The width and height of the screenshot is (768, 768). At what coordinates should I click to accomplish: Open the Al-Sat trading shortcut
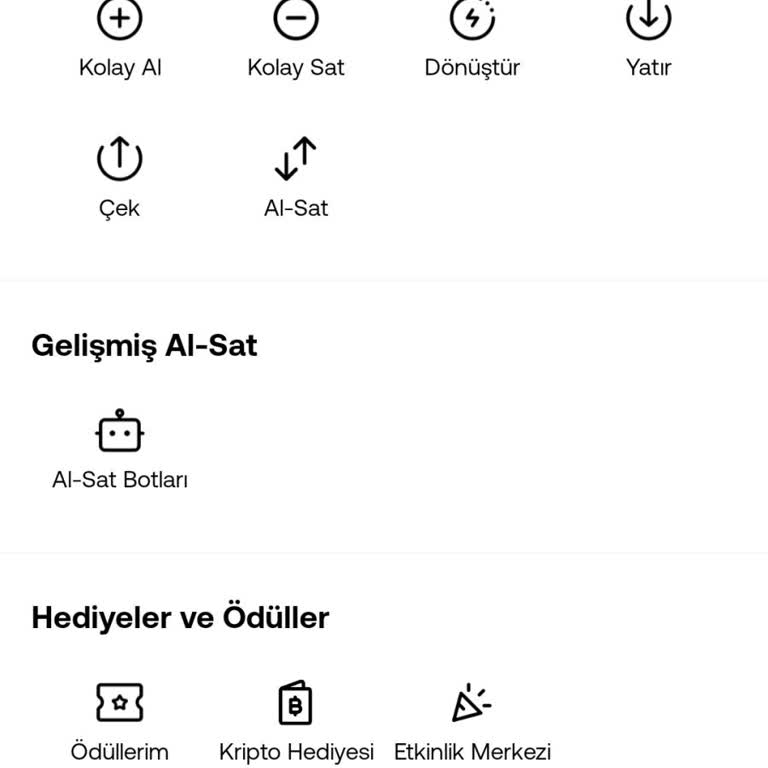pyautogui.click(x=296, y=176)
